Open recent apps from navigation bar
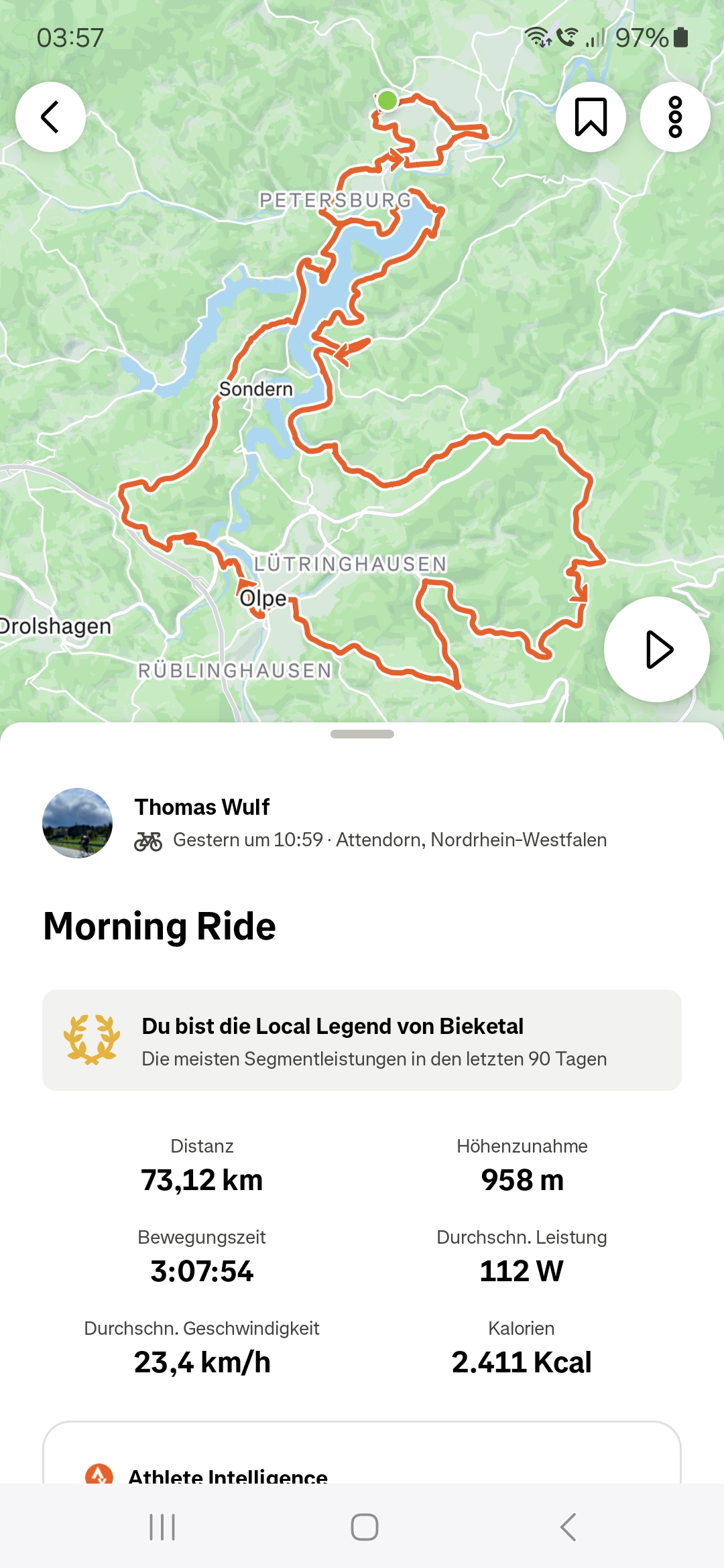724x1568 pixels. click(x=162, y=1527)
